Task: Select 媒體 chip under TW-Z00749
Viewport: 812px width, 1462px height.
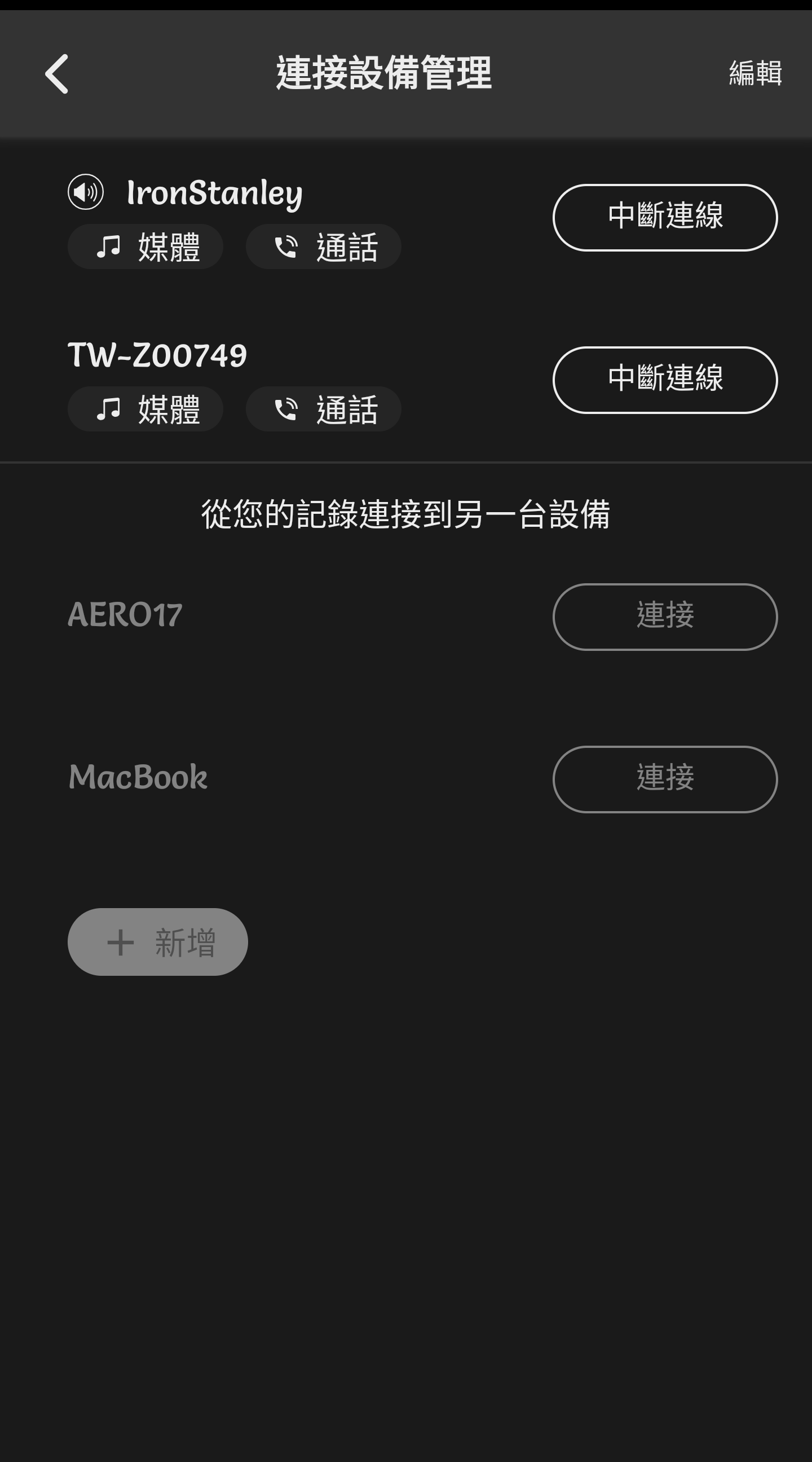Action: click(145, 409)
